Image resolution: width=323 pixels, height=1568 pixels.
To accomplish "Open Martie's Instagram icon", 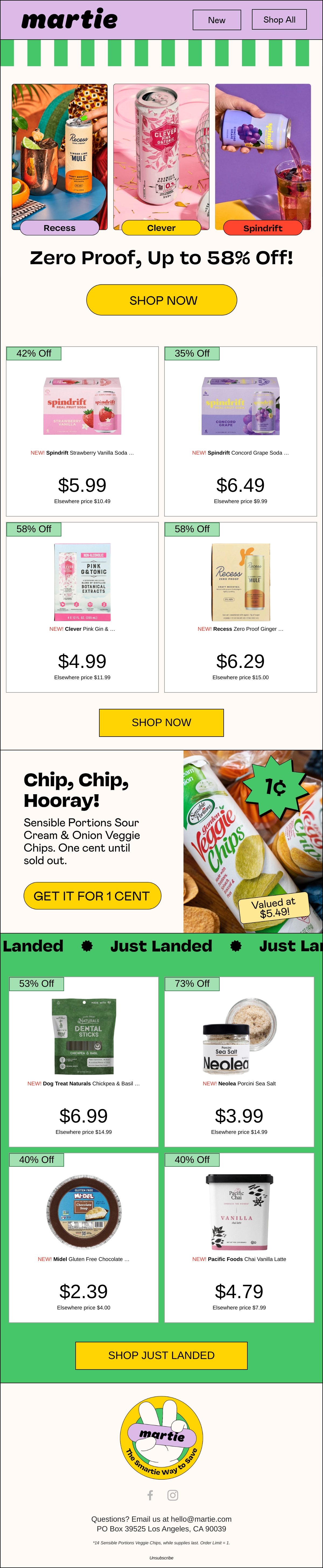I will (x=173, y=1495).
